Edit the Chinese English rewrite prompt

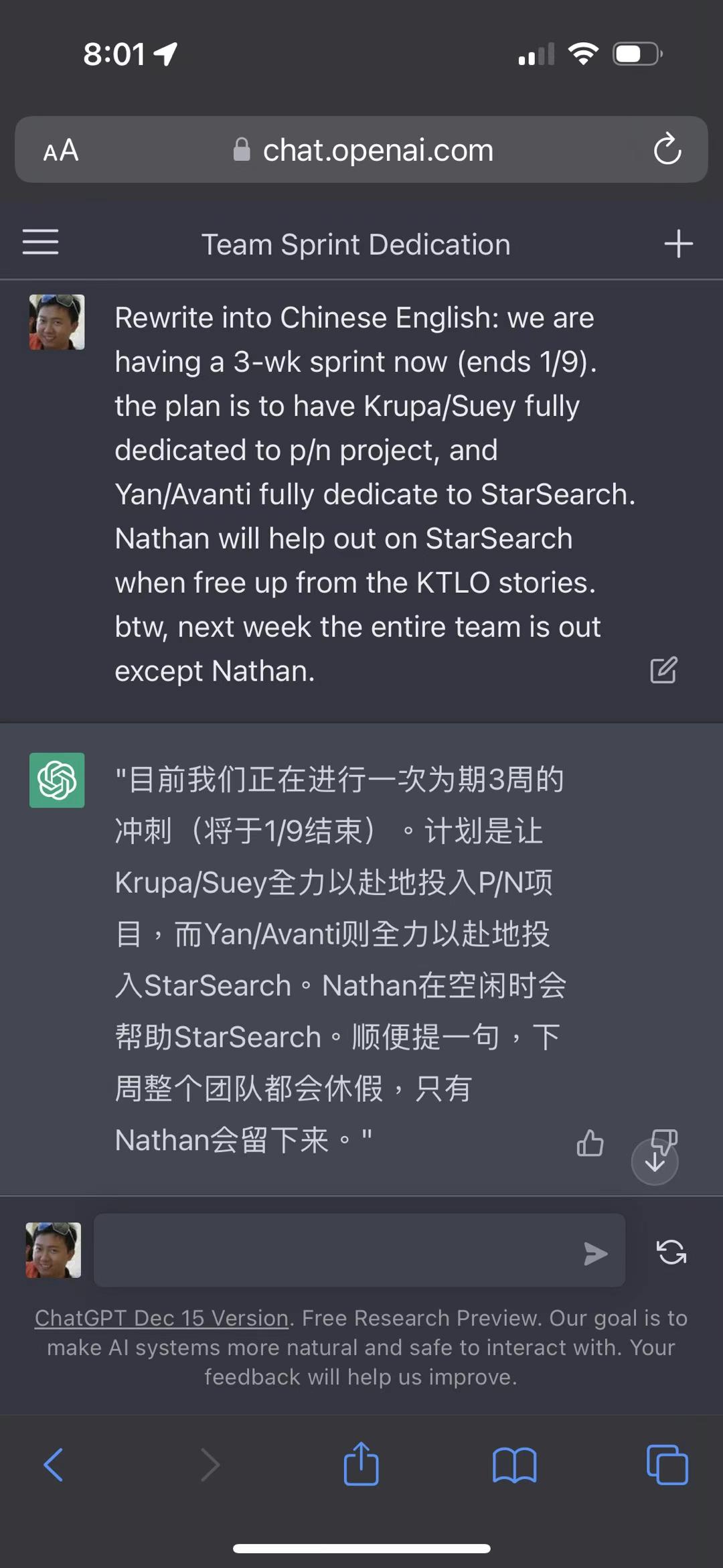pos(663,670)
